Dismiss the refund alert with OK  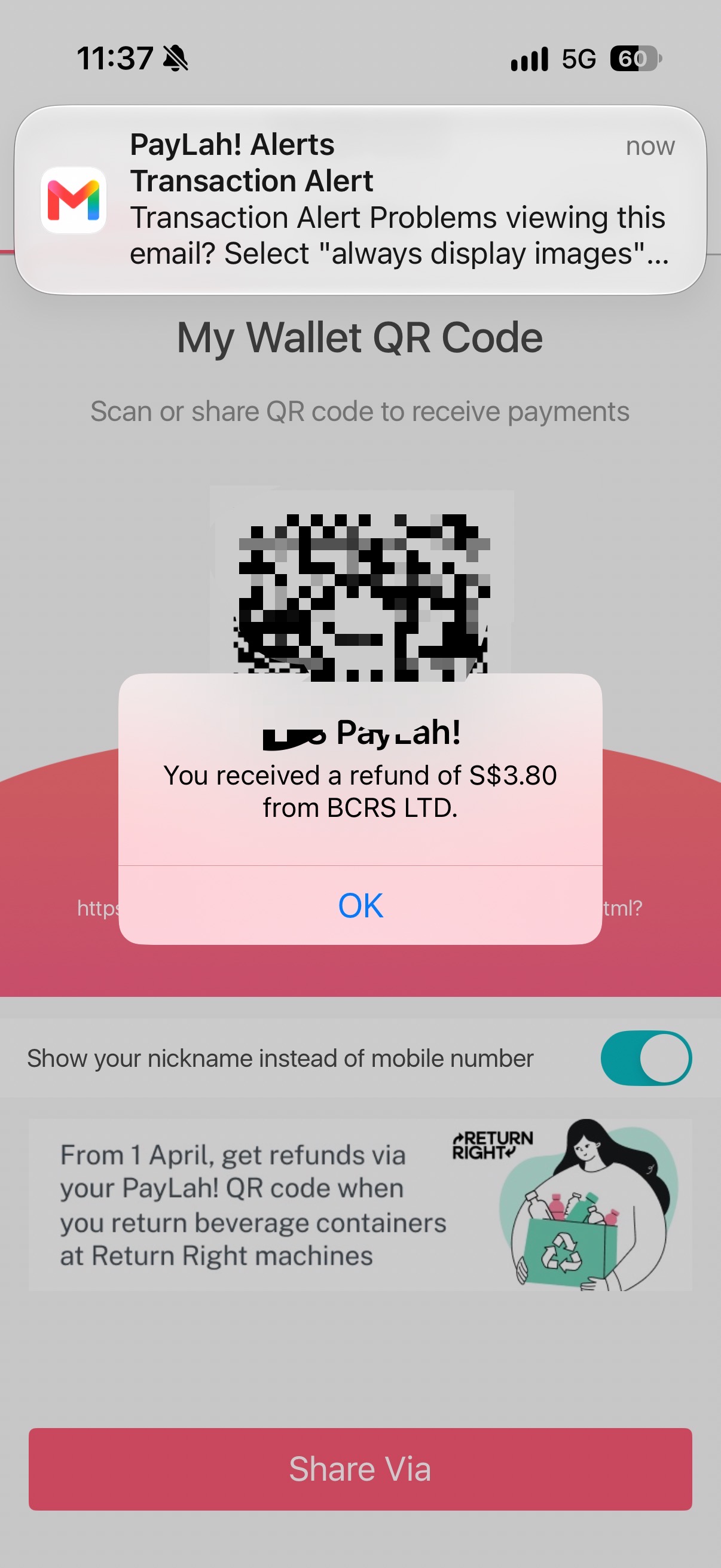pyautogui.click(x=360, y=905)
